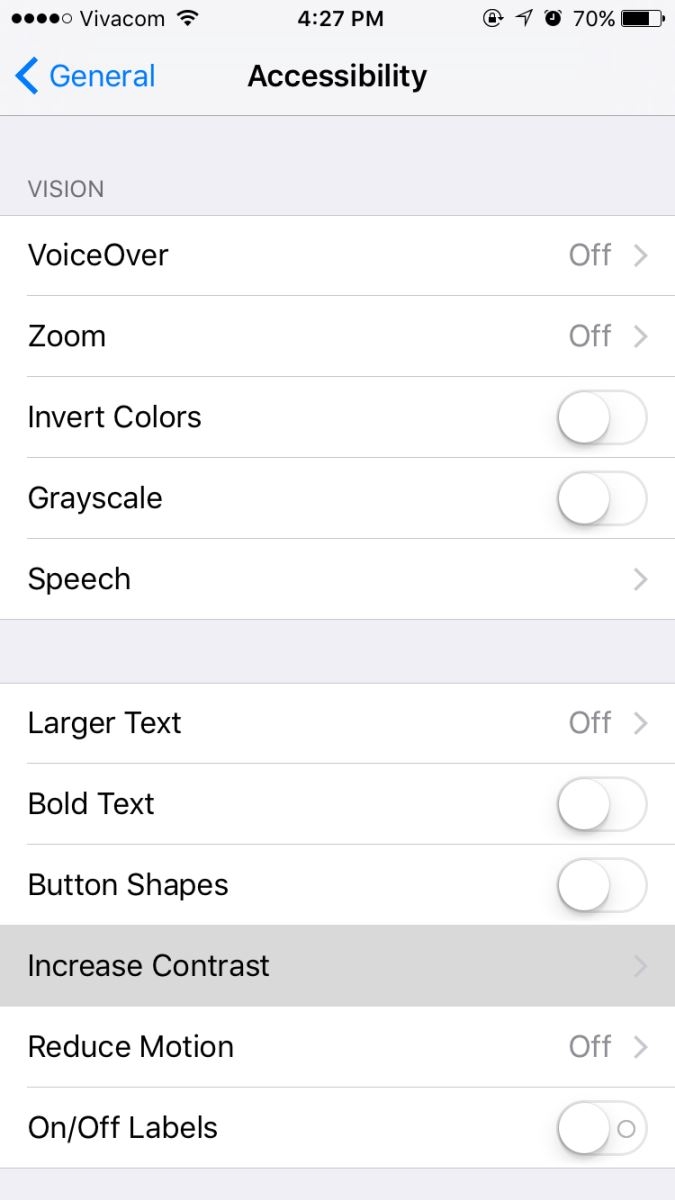The image size is (675, 1200).
Task: Switch on Button Shapes
Action: pyautogui.click(x=601, y=885)
